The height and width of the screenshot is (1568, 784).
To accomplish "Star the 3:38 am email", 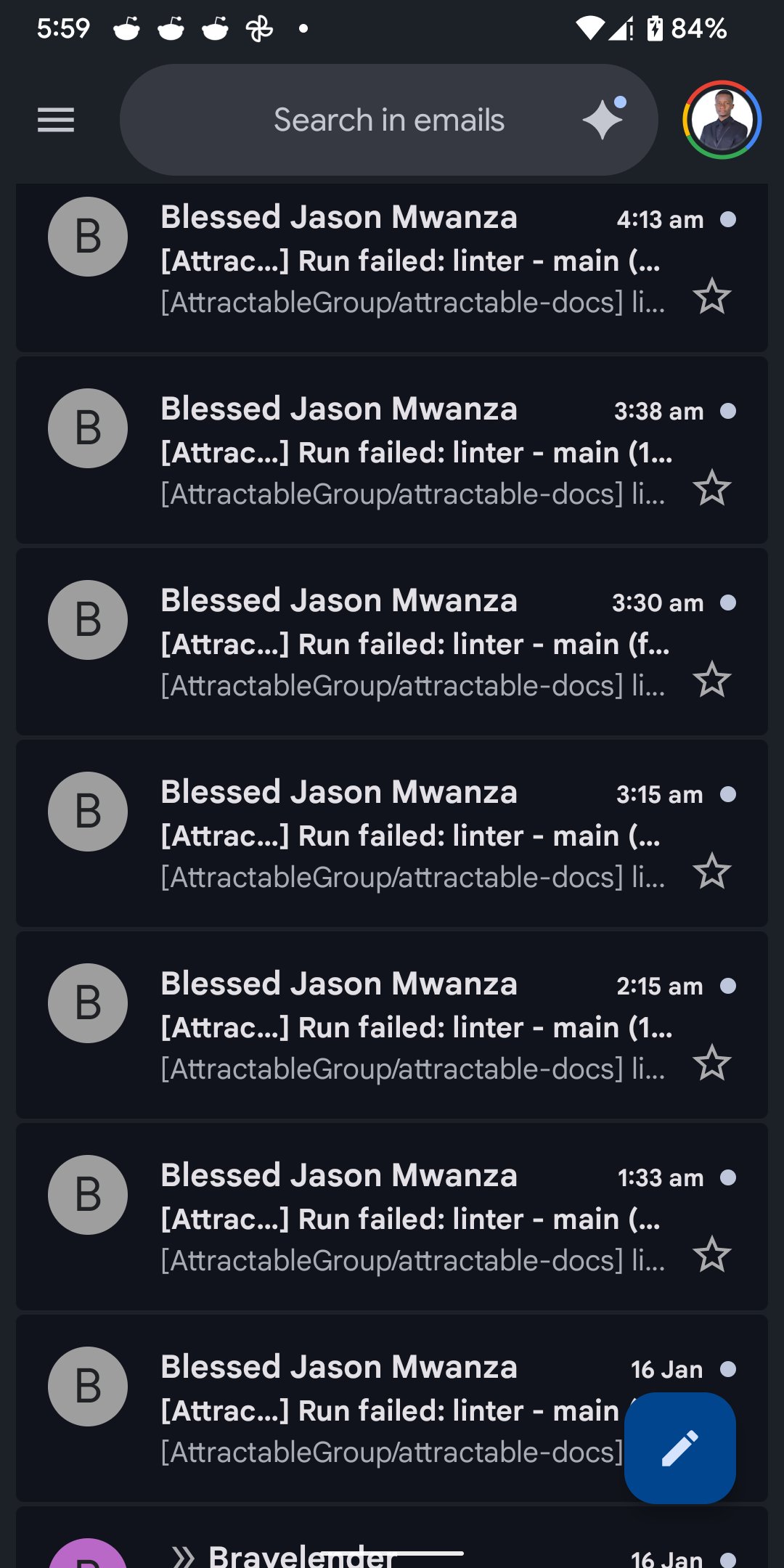I will [x=711, y=488].
